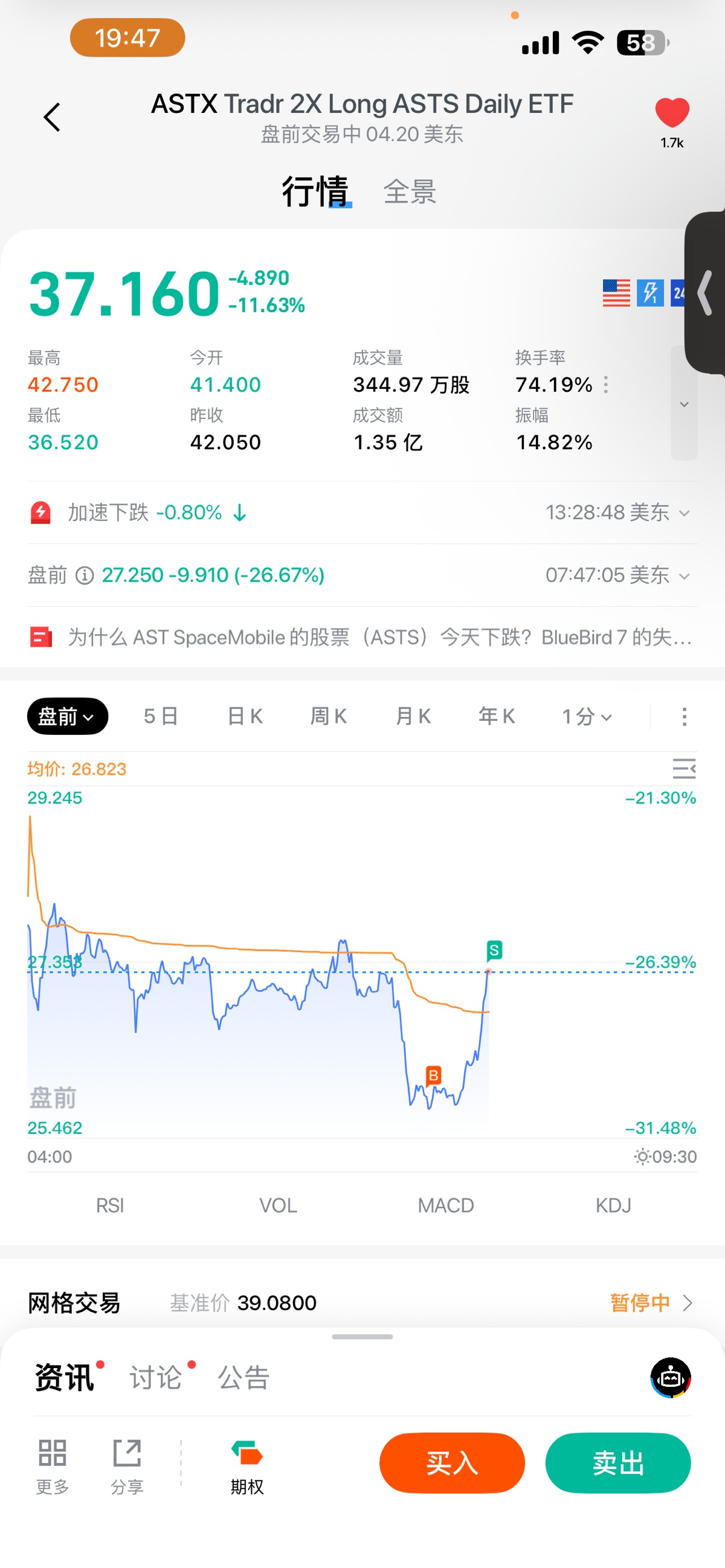
Task: Switch chart to 日K view
Action: 245,717
